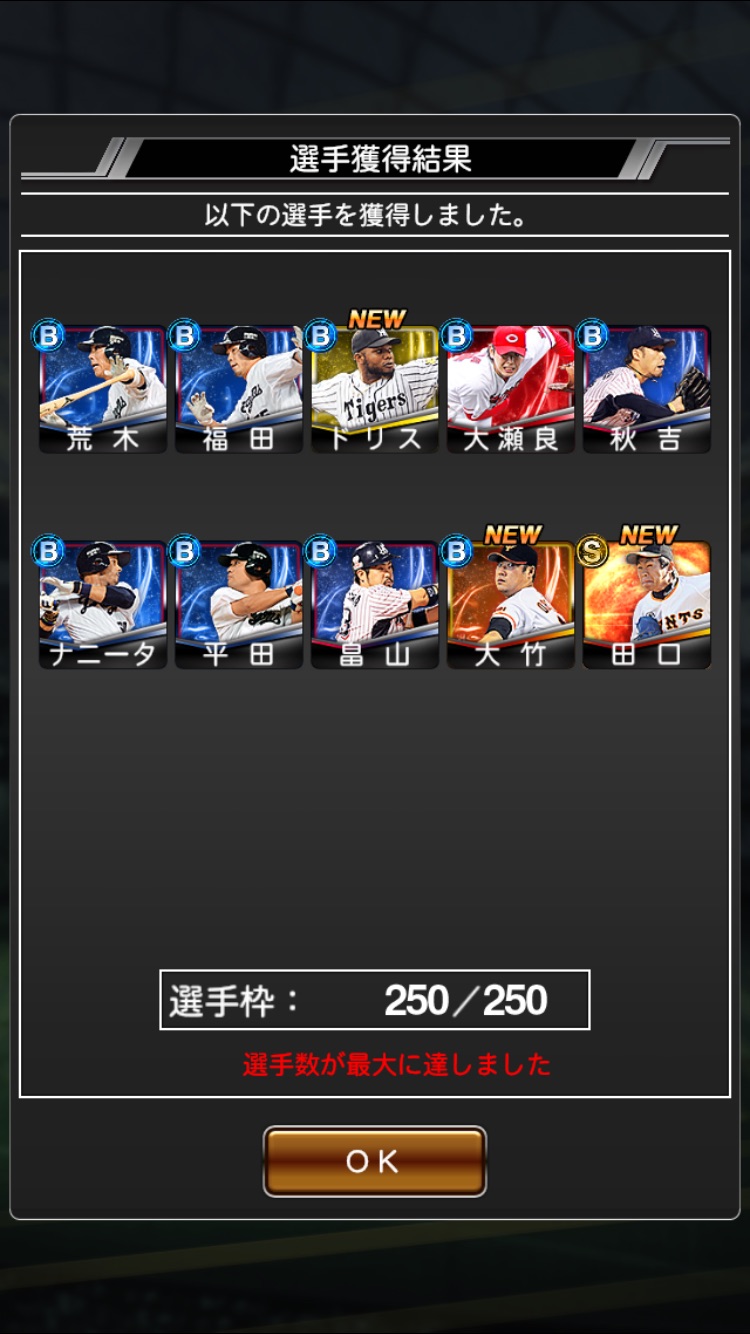
Task: View the new ドリス player card
Action: (375, 389)
